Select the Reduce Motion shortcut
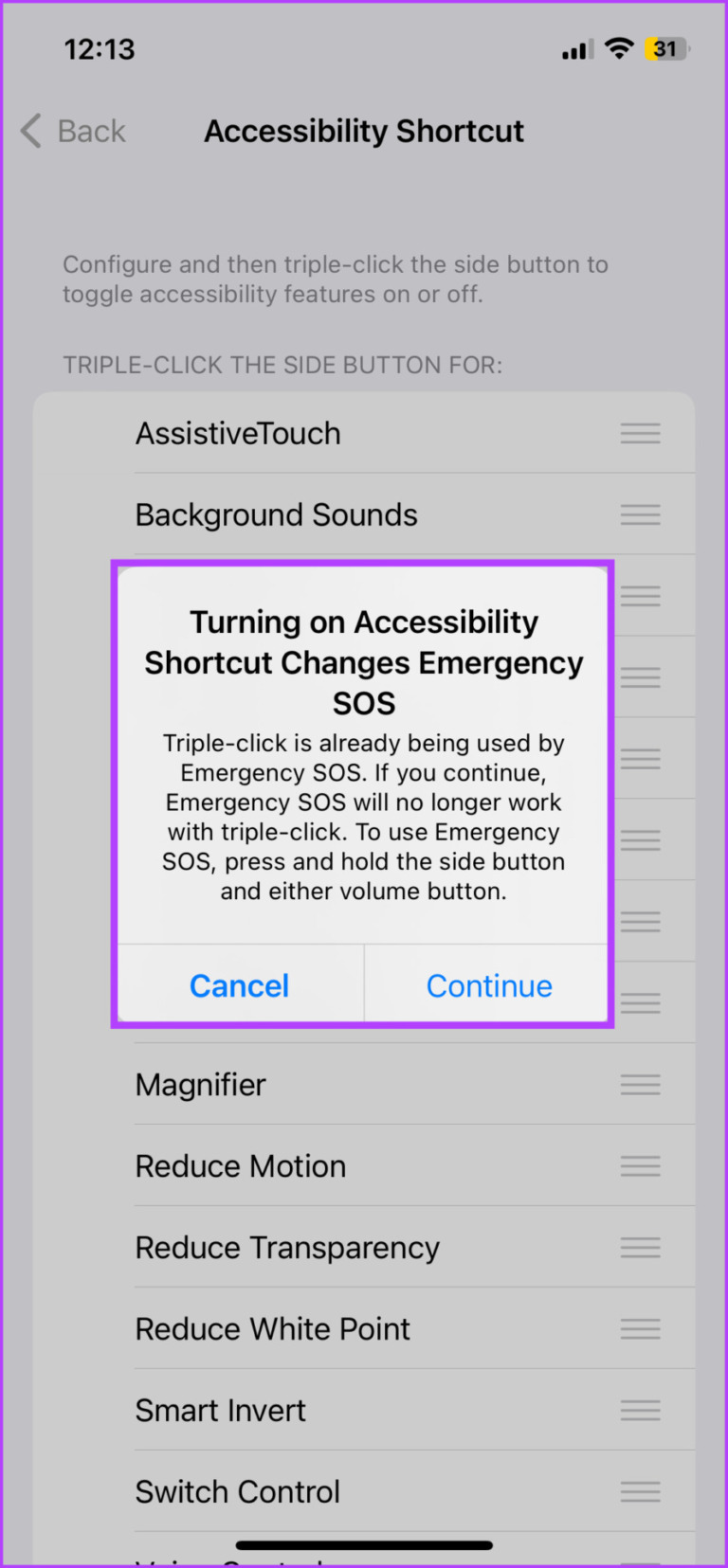This screenshot has height=1568, width=728. tap(240, 1166)
